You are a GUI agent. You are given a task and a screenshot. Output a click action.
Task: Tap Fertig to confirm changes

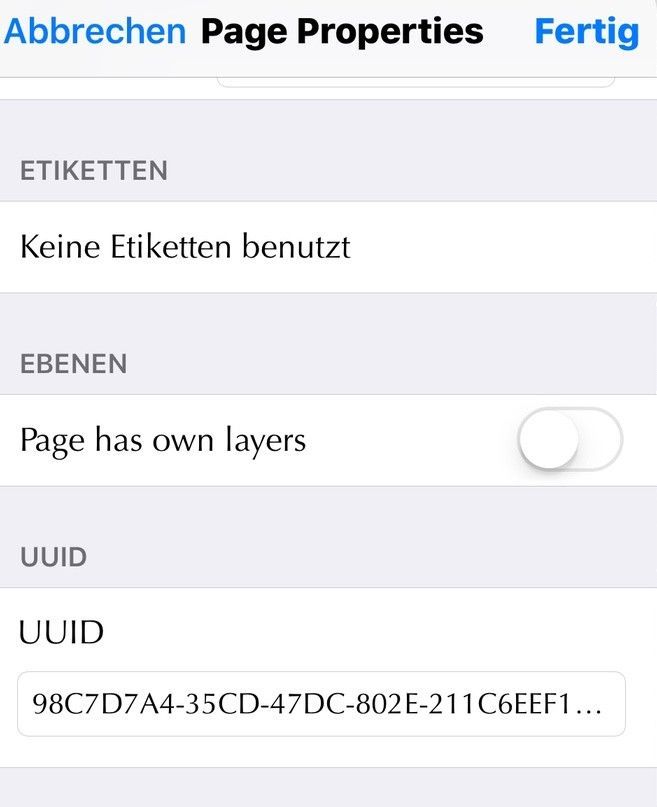coord(586,31)
